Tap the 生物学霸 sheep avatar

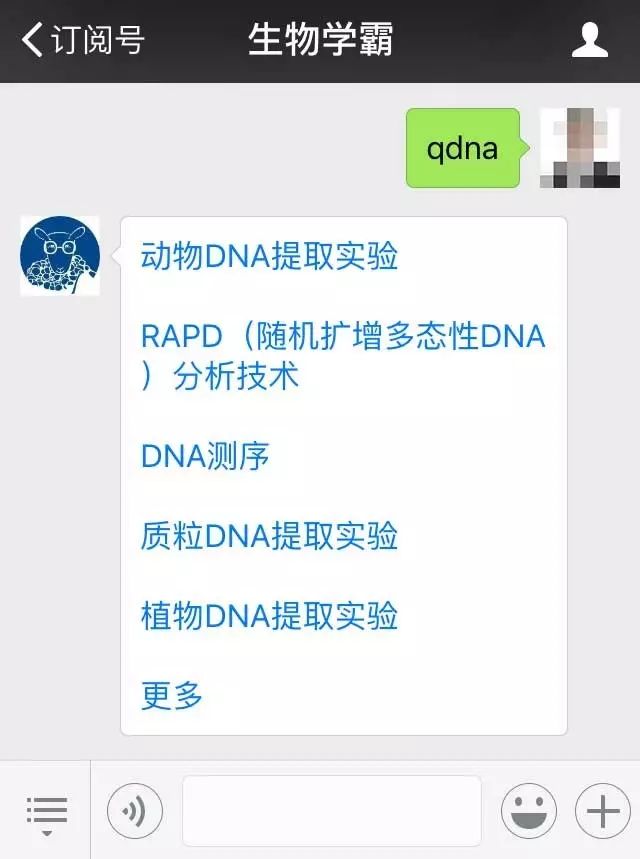coord(60,256)
